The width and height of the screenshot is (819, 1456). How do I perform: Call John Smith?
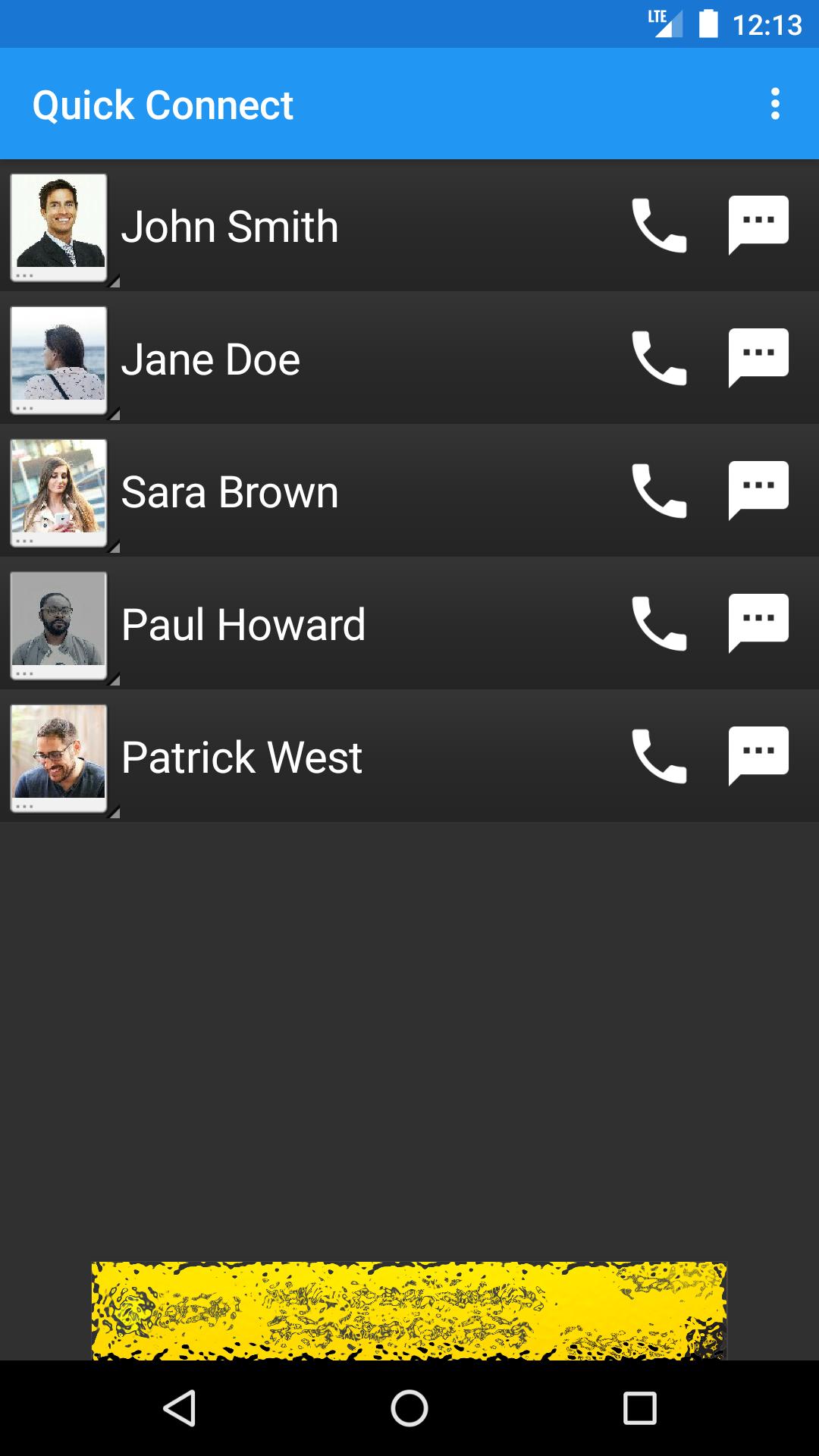pos(659,226)
